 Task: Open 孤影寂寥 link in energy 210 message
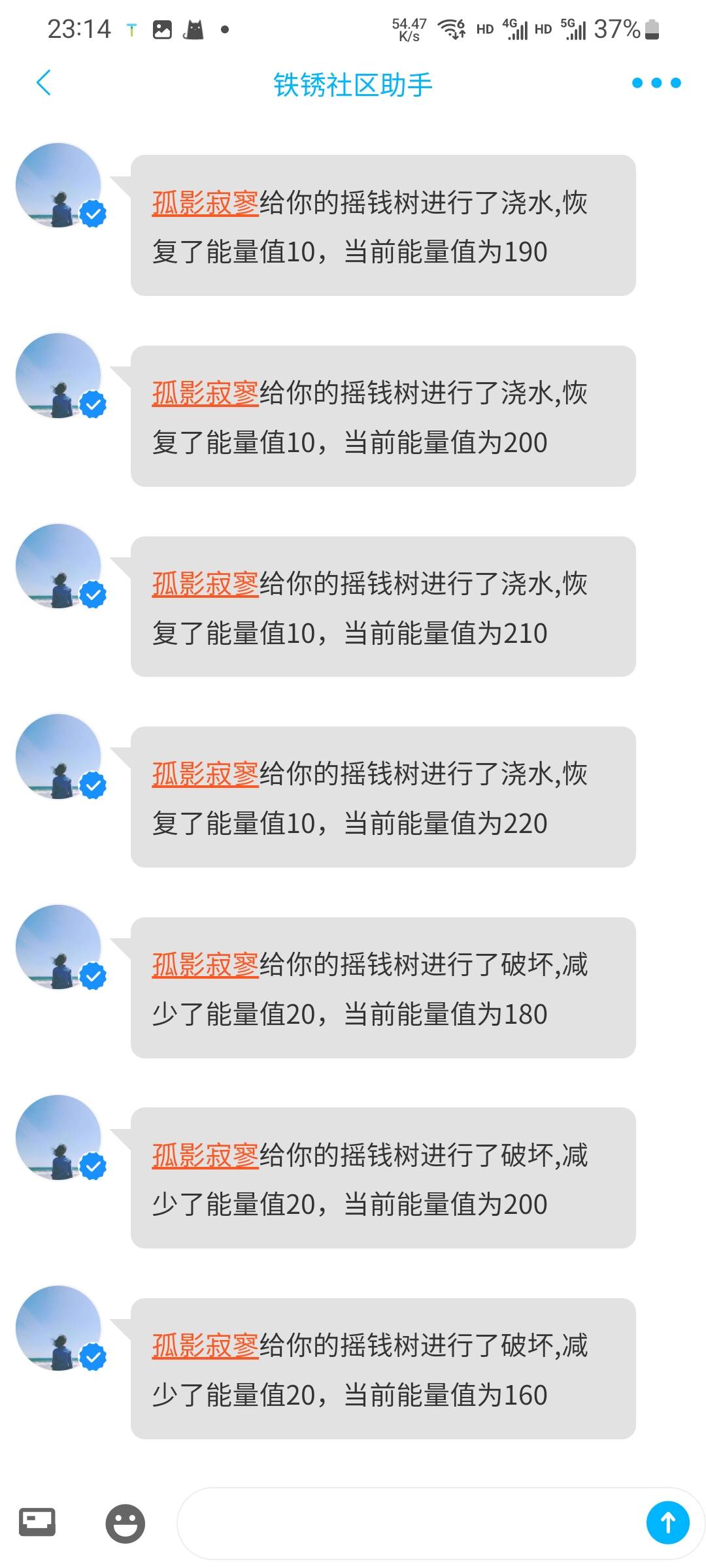pos(205,584)
